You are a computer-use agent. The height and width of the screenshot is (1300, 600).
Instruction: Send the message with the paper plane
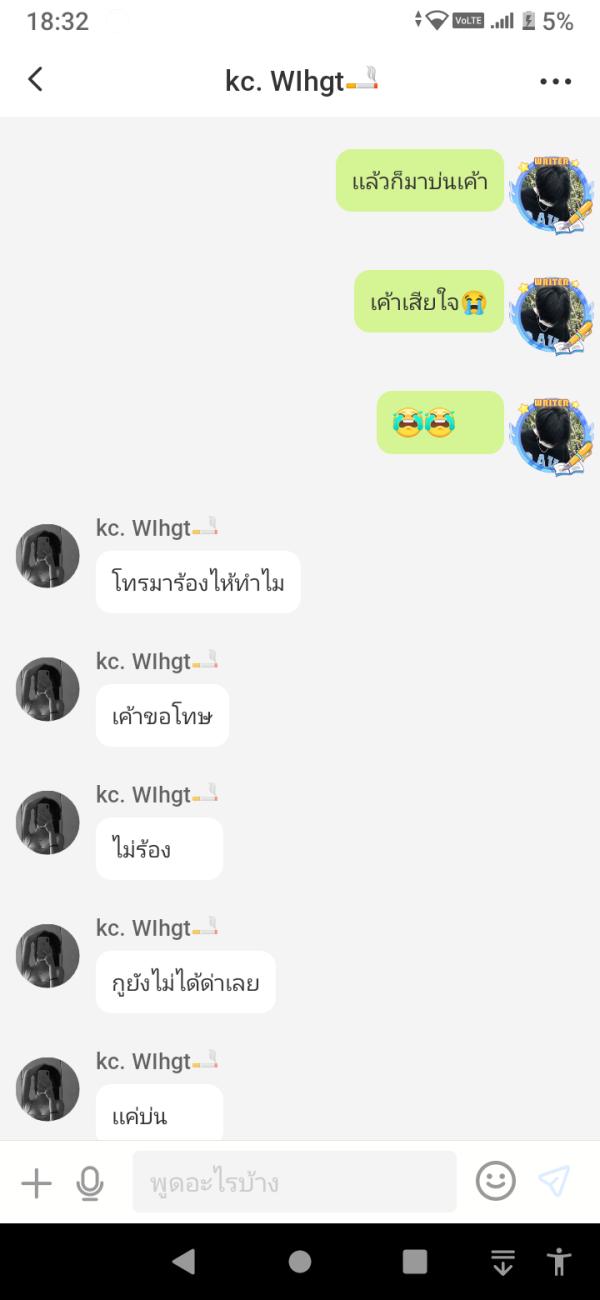coord(554,1182)
